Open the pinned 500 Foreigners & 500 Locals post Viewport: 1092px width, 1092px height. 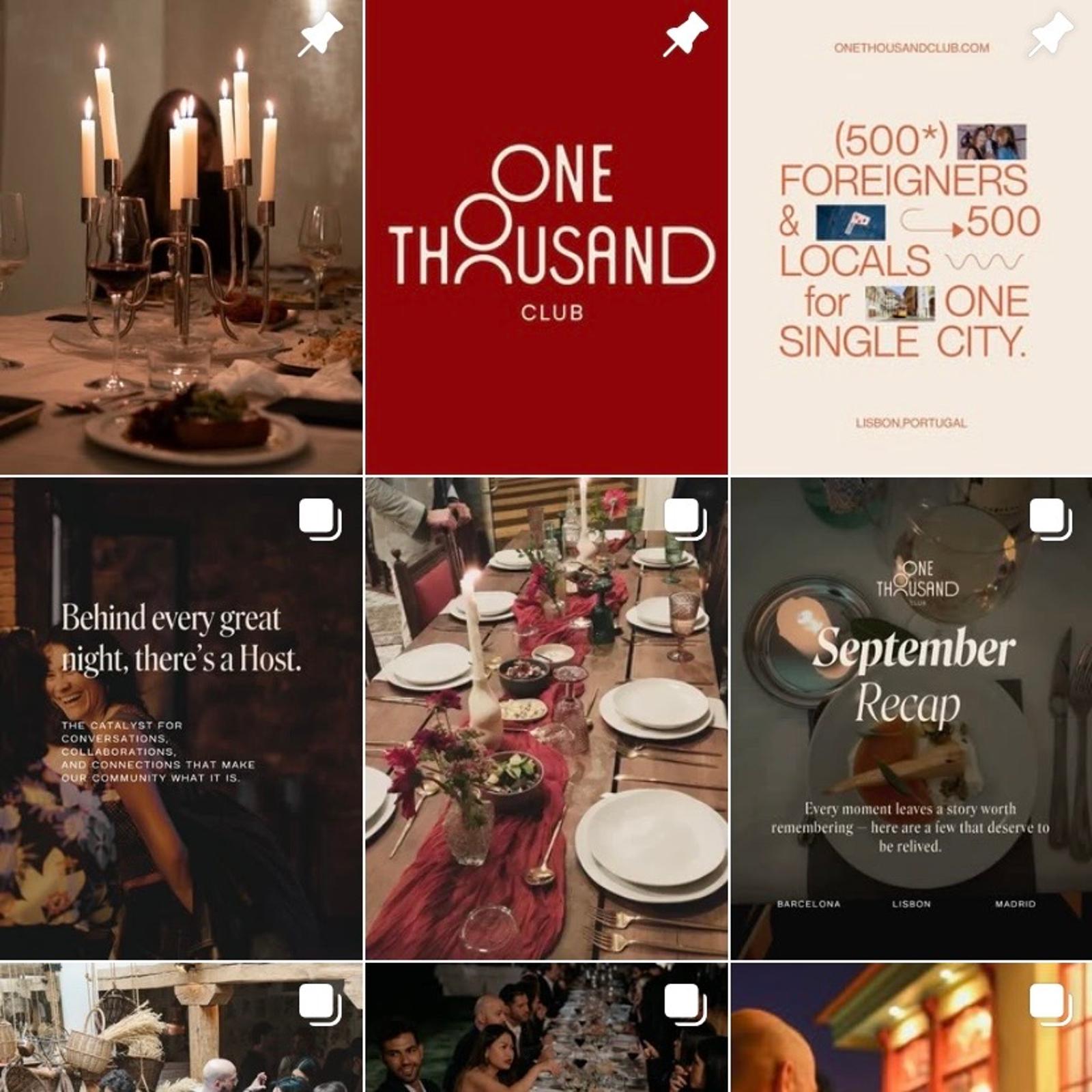[x=910, y=237]
